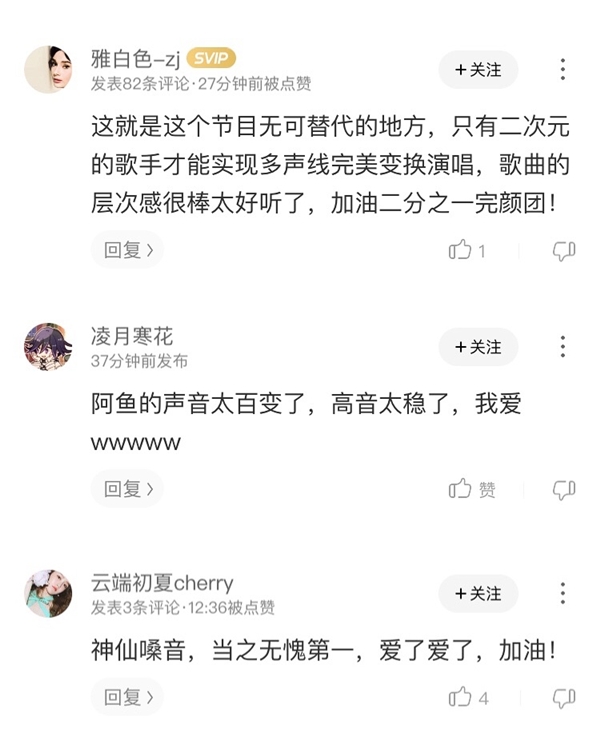Viewport: 600px width, 748px height.
Task: Reply to 凌月寒花's comment
Action: click(x=128, y=489)
